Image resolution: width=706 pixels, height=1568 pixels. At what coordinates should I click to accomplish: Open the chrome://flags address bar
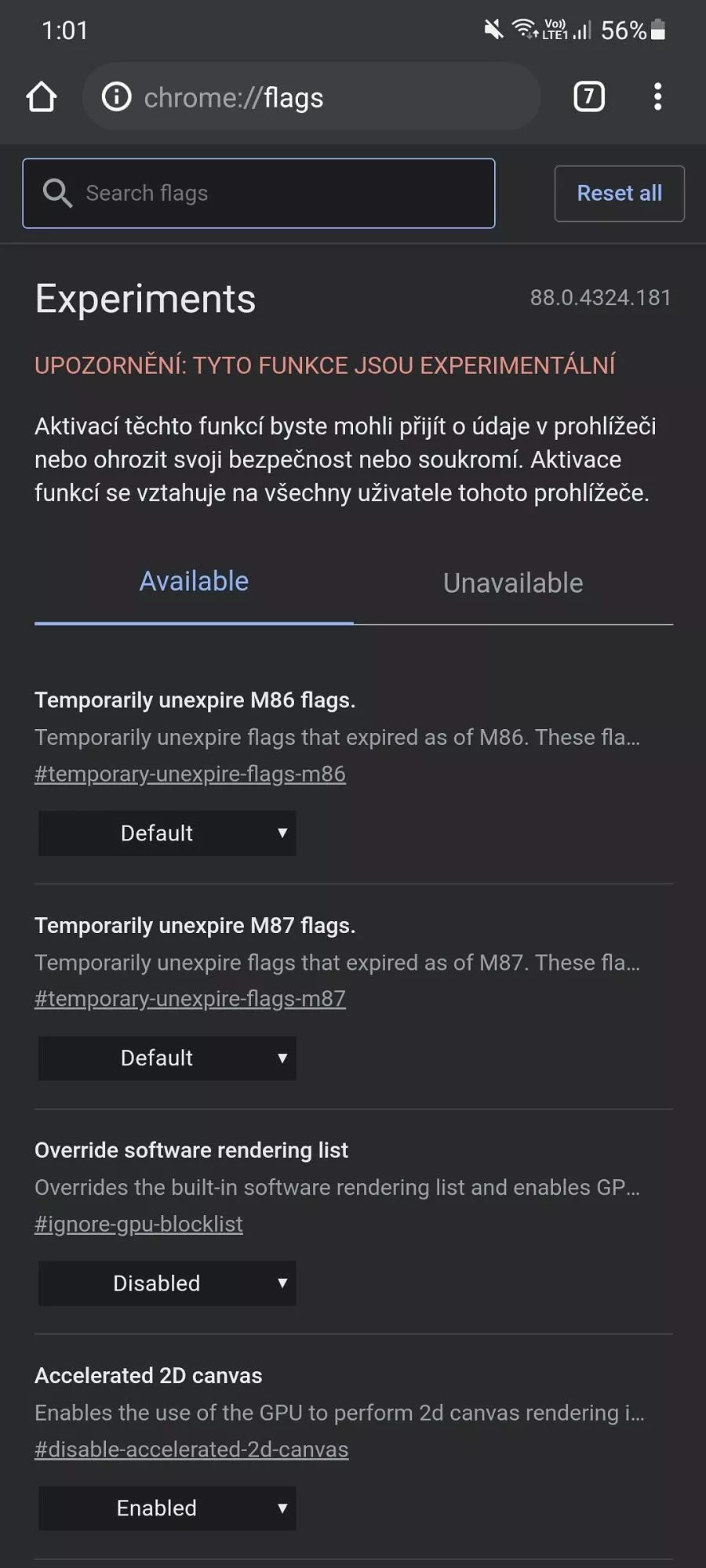[311, 97]
